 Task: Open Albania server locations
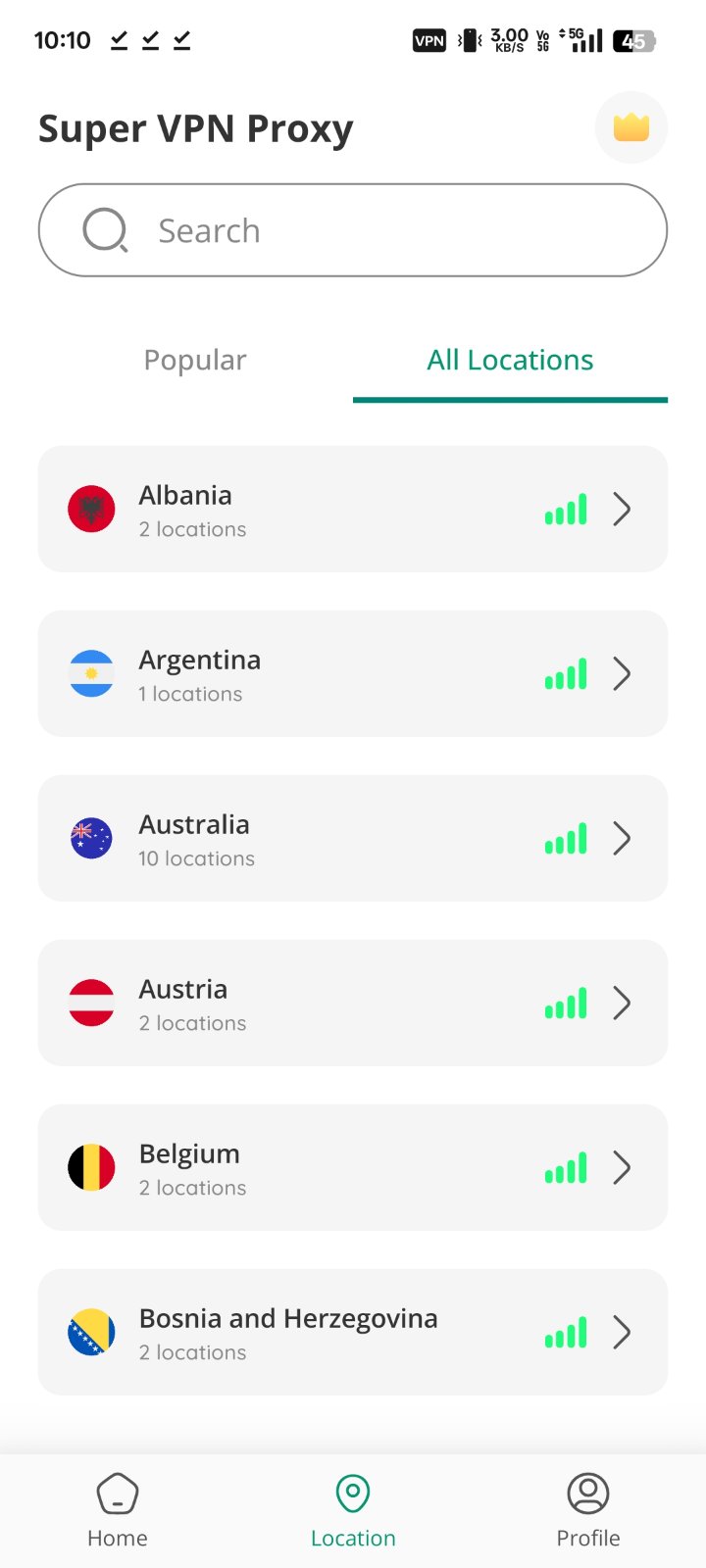tap(353, 510)
